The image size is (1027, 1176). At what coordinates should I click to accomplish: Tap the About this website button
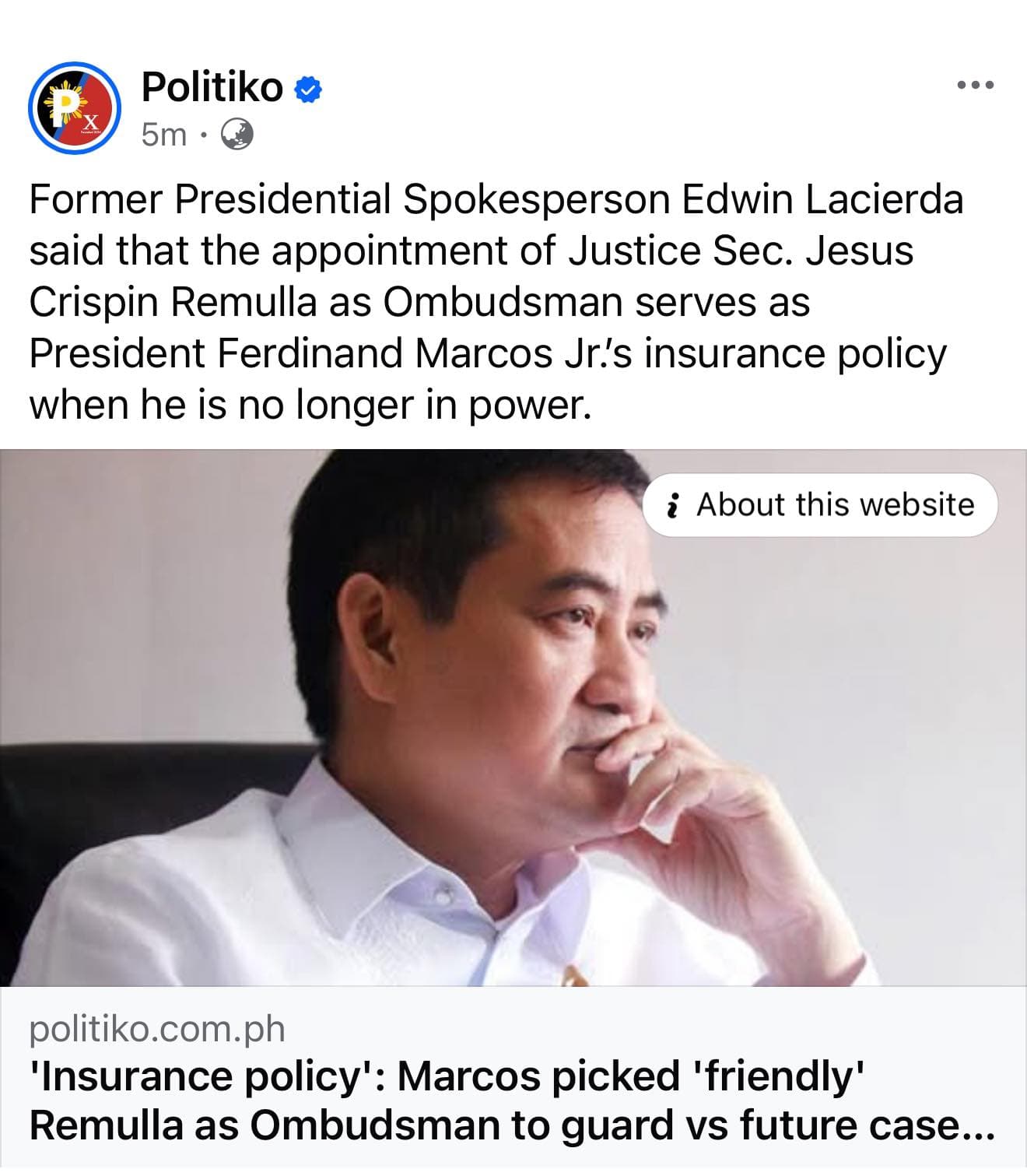tap(821, 505)
